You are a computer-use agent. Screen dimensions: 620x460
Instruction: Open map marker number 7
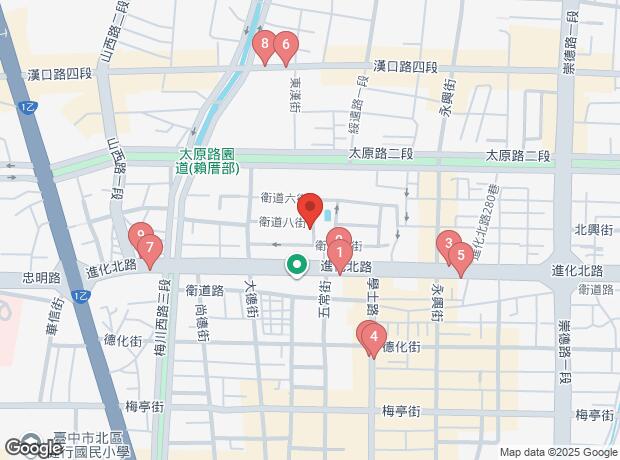coord(149,247)
